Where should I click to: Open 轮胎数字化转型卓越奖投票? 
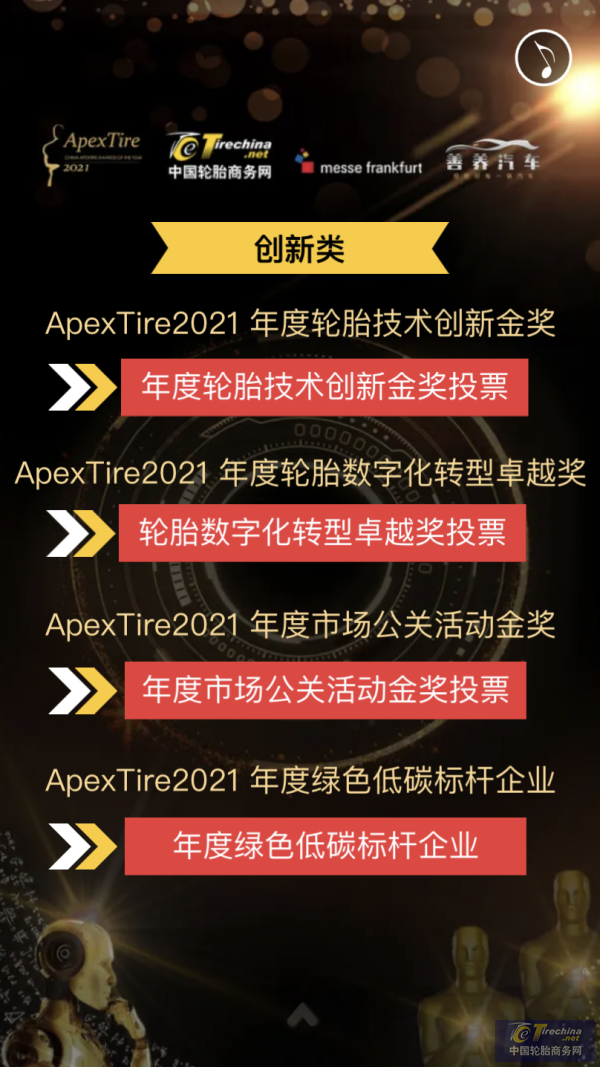point(324,532)
